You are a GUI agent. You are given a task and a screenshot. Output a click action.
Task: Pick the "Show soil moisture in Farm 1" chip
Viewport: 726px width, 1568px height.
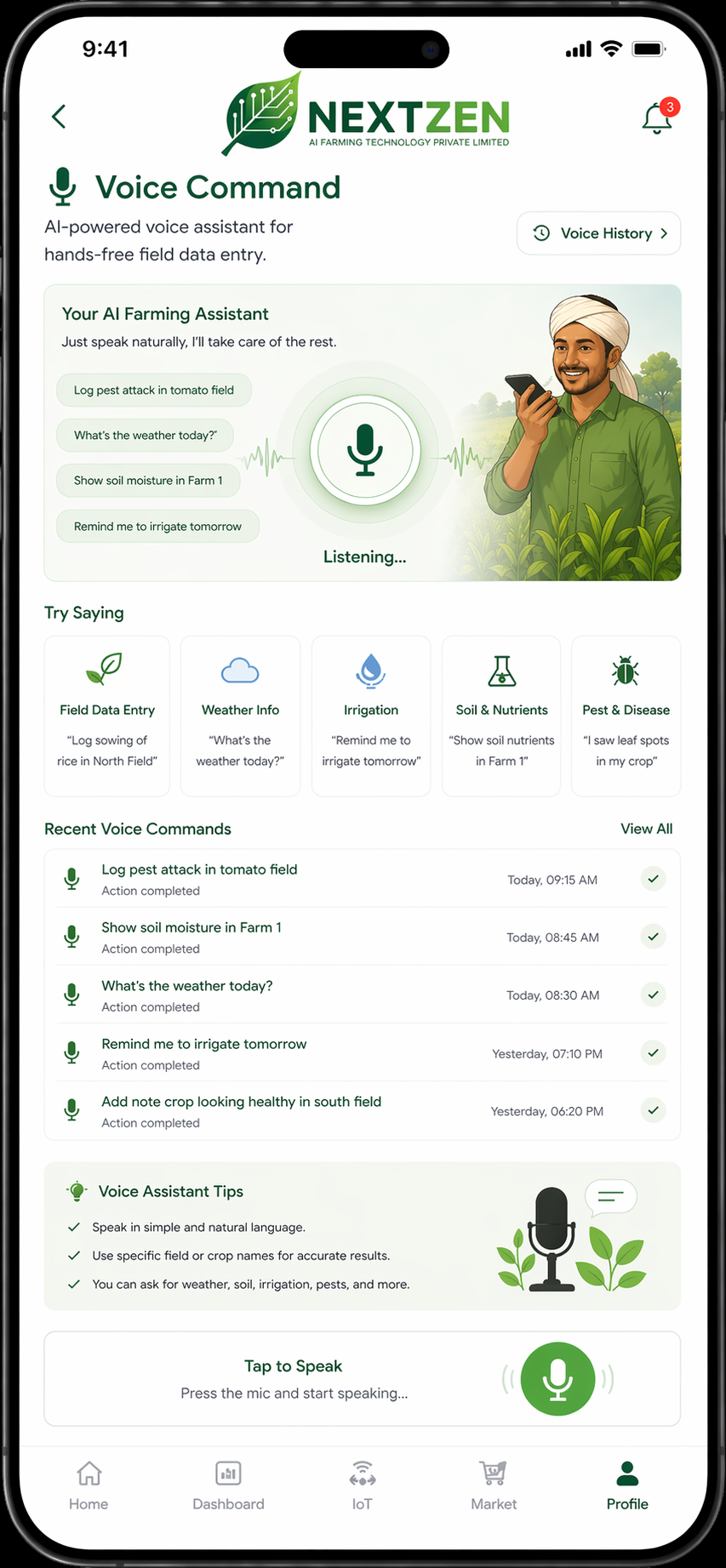tap(148, 481)
